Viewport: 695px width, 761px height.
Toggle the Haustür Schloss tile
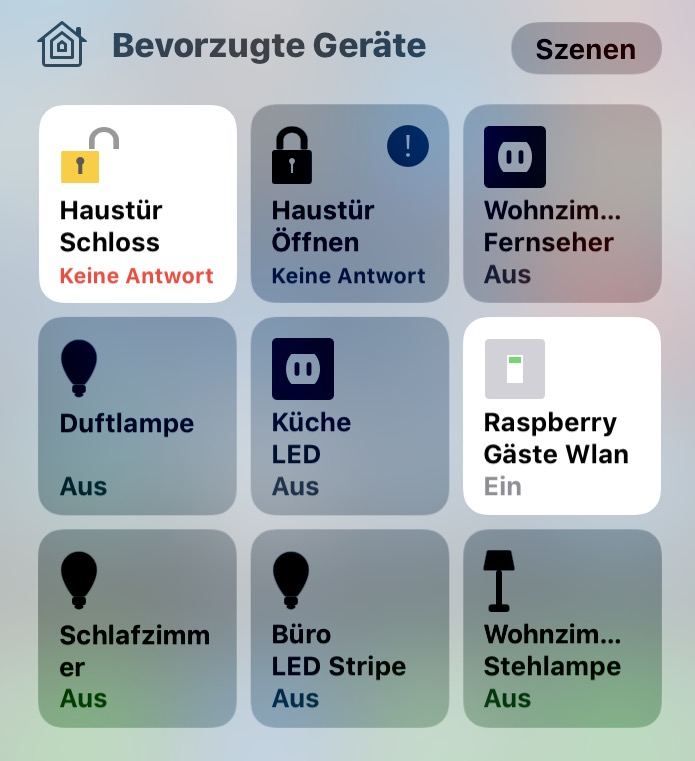point(138,203)
